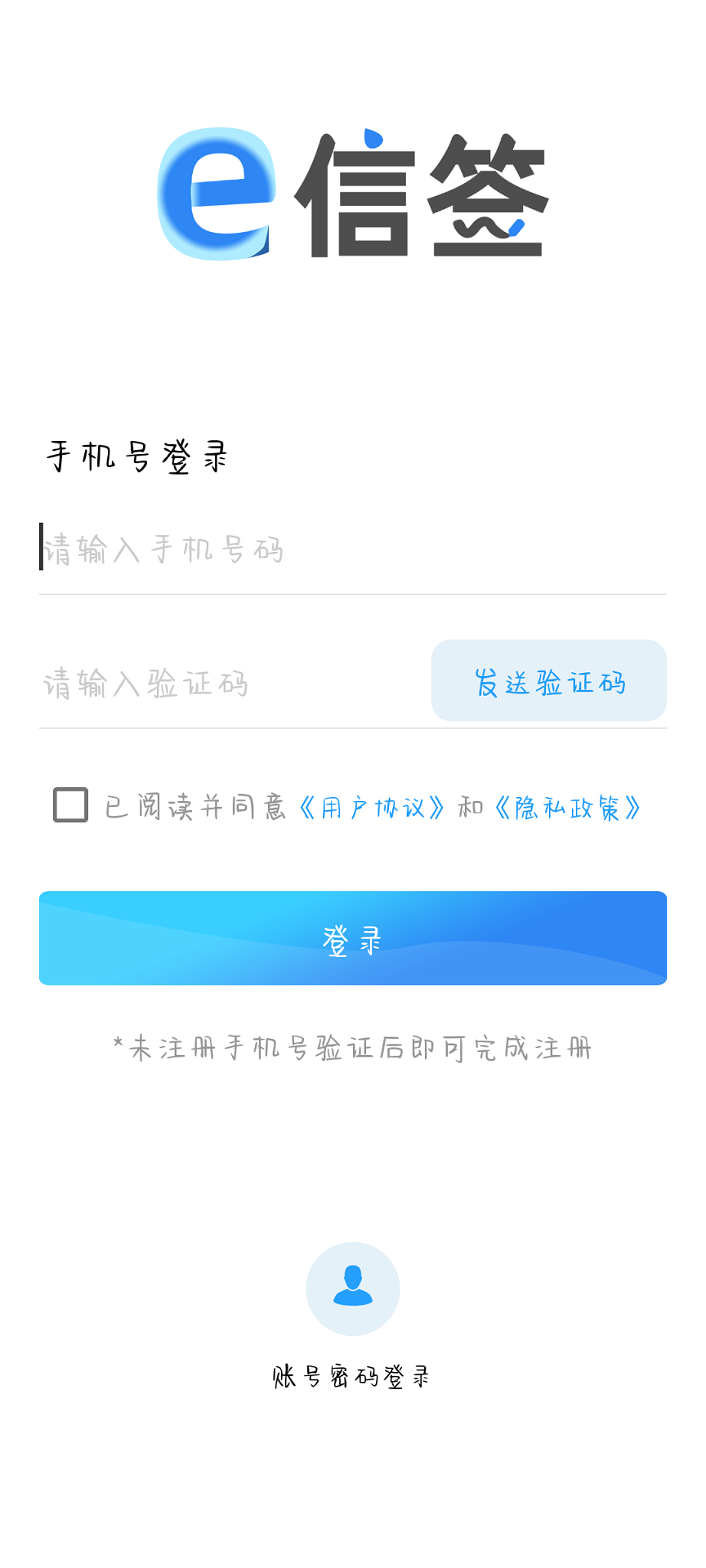
Task: Click the blue 'e' letter in the logo
Action: tap(217, 196)
